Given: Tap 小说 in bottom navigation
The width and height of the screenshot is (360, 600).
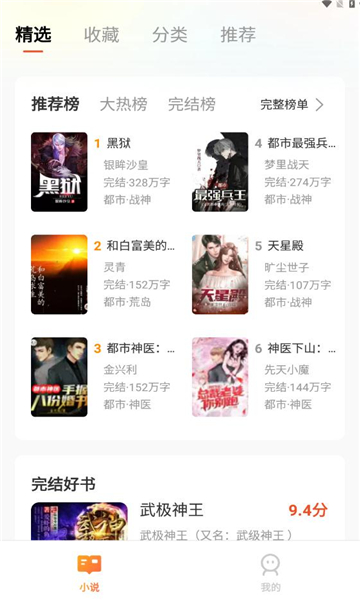Looking at the screenshot, I should click(90, 573).
